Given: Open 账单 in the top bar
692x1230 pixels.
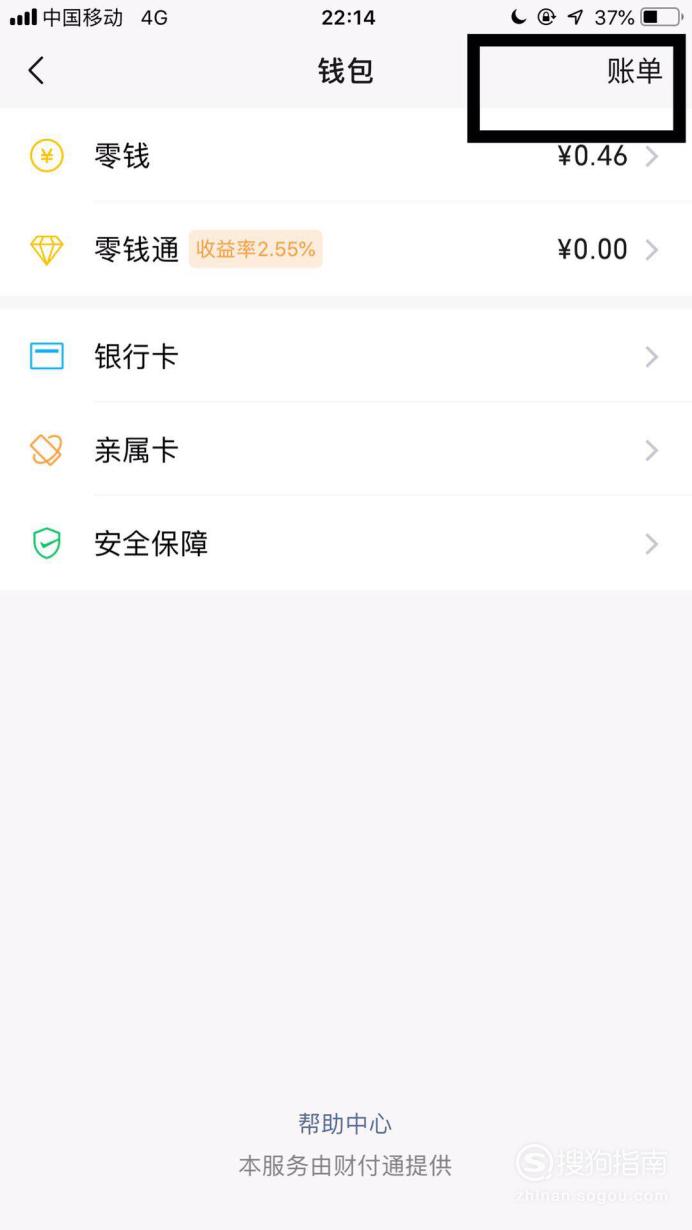Looking at the screenshot, I should click(x=634, y=71).
